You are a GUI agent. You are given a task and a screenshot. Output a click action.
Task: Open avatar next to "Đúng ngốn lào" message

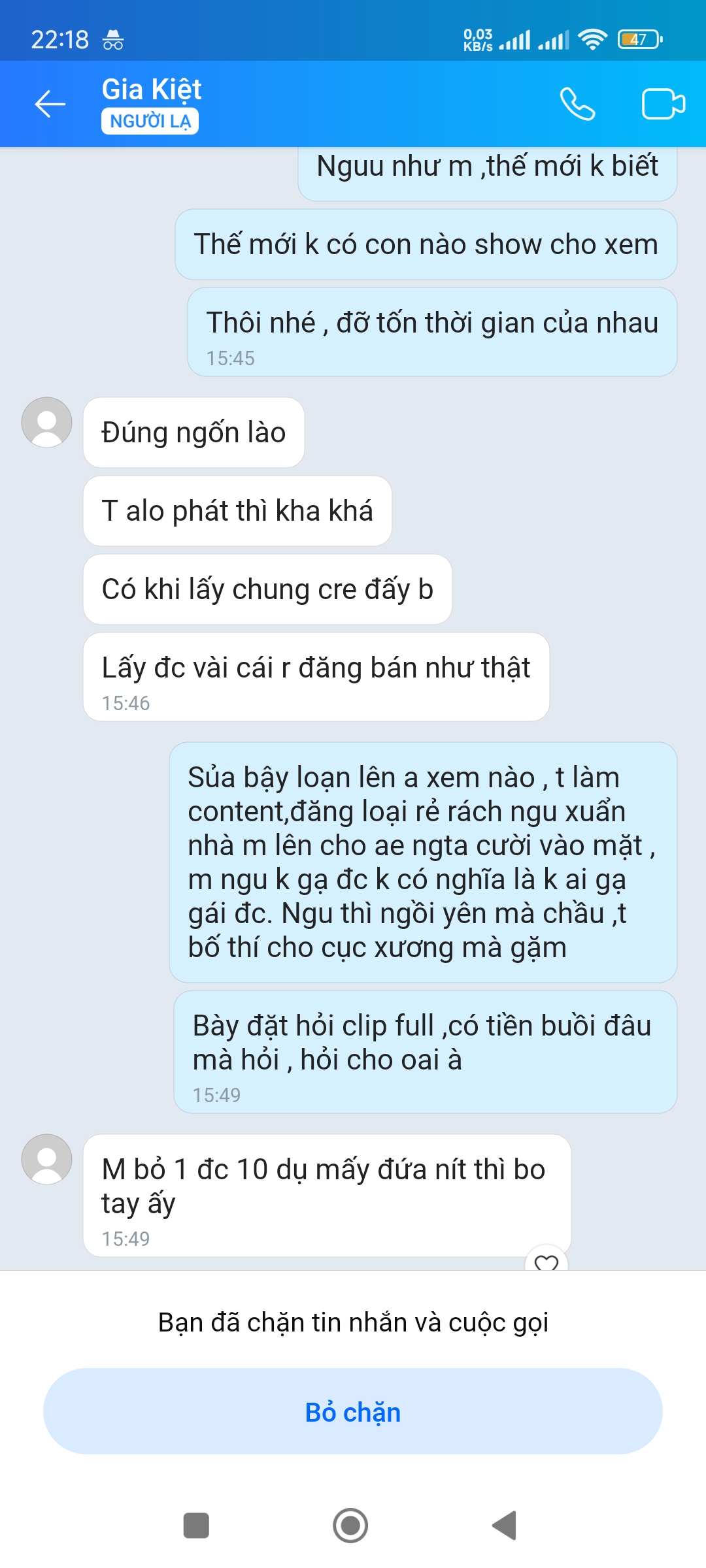click(46, 422)
